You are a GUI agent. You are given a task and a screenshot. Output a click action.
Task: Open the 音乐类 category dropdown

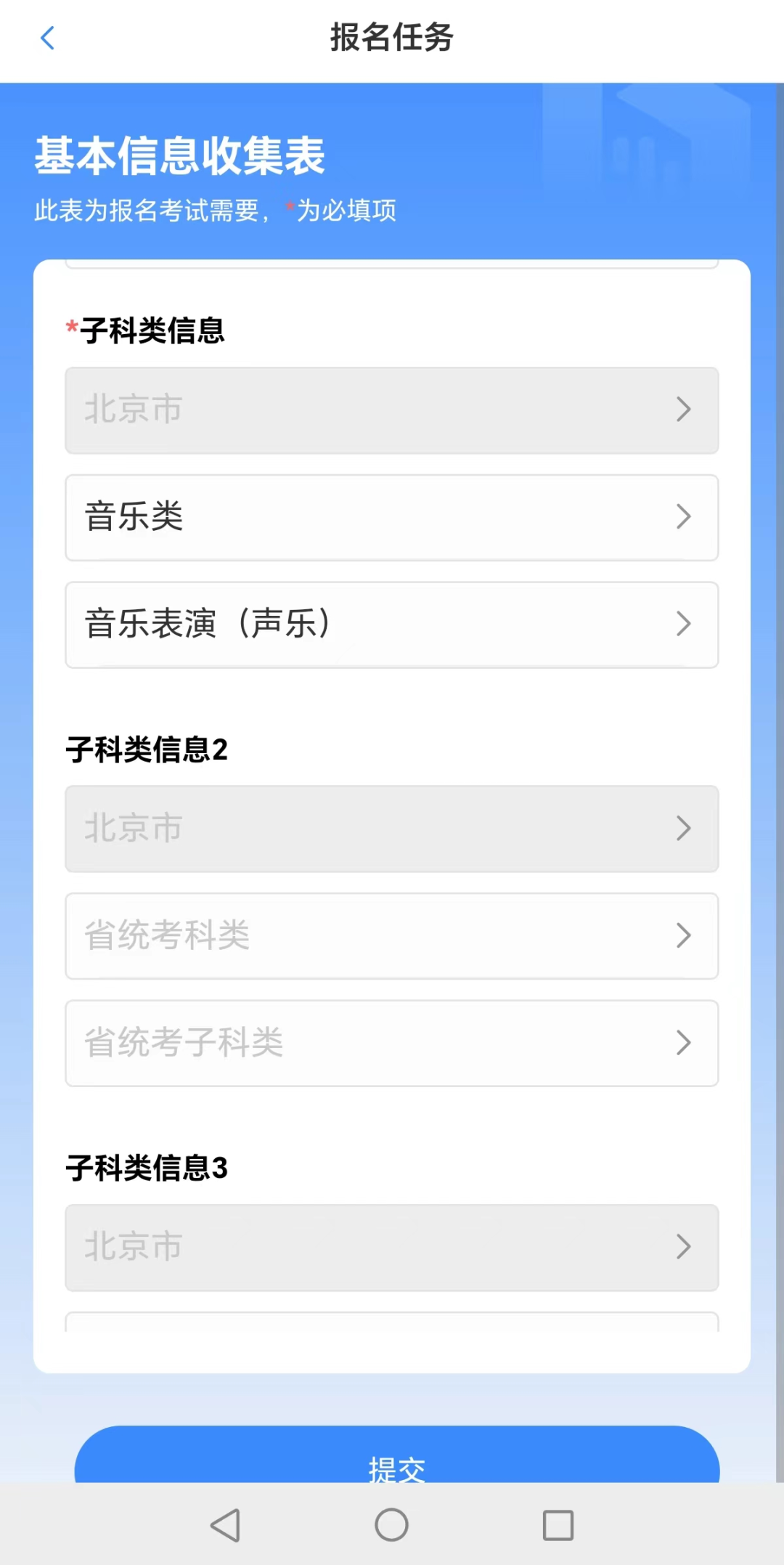click(392, 517)
